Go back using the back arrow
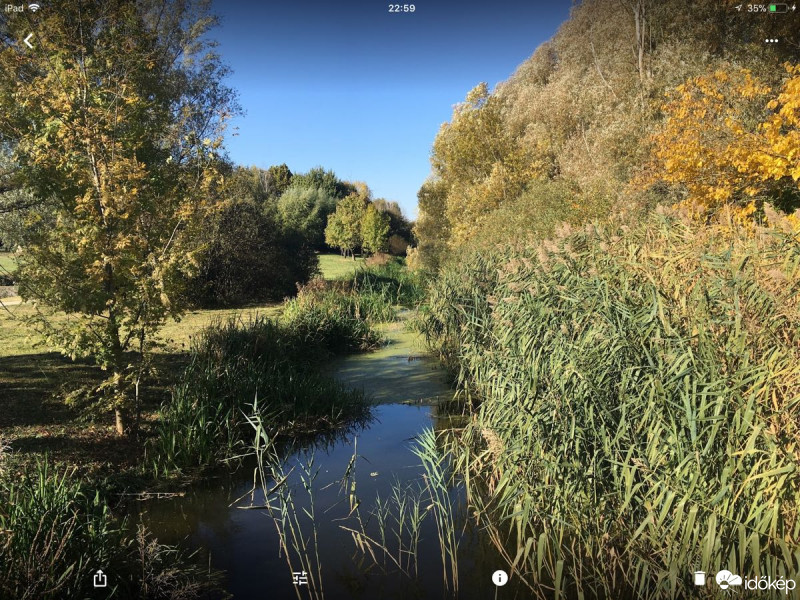The height and width of the screenshot is (600, 800). pyautogui.click(x=28, y=41)
